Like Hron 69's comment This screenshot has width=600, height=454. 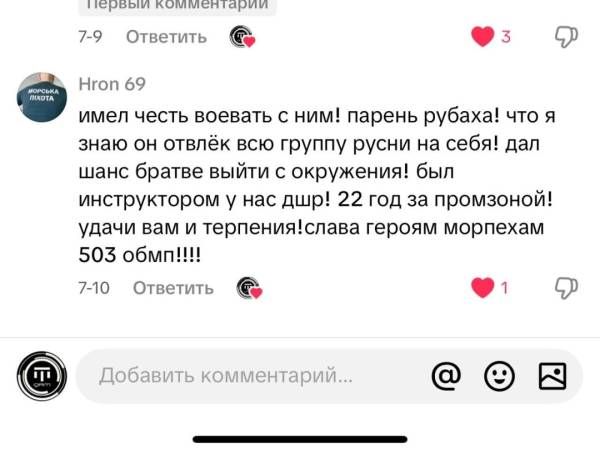(483, 288)
